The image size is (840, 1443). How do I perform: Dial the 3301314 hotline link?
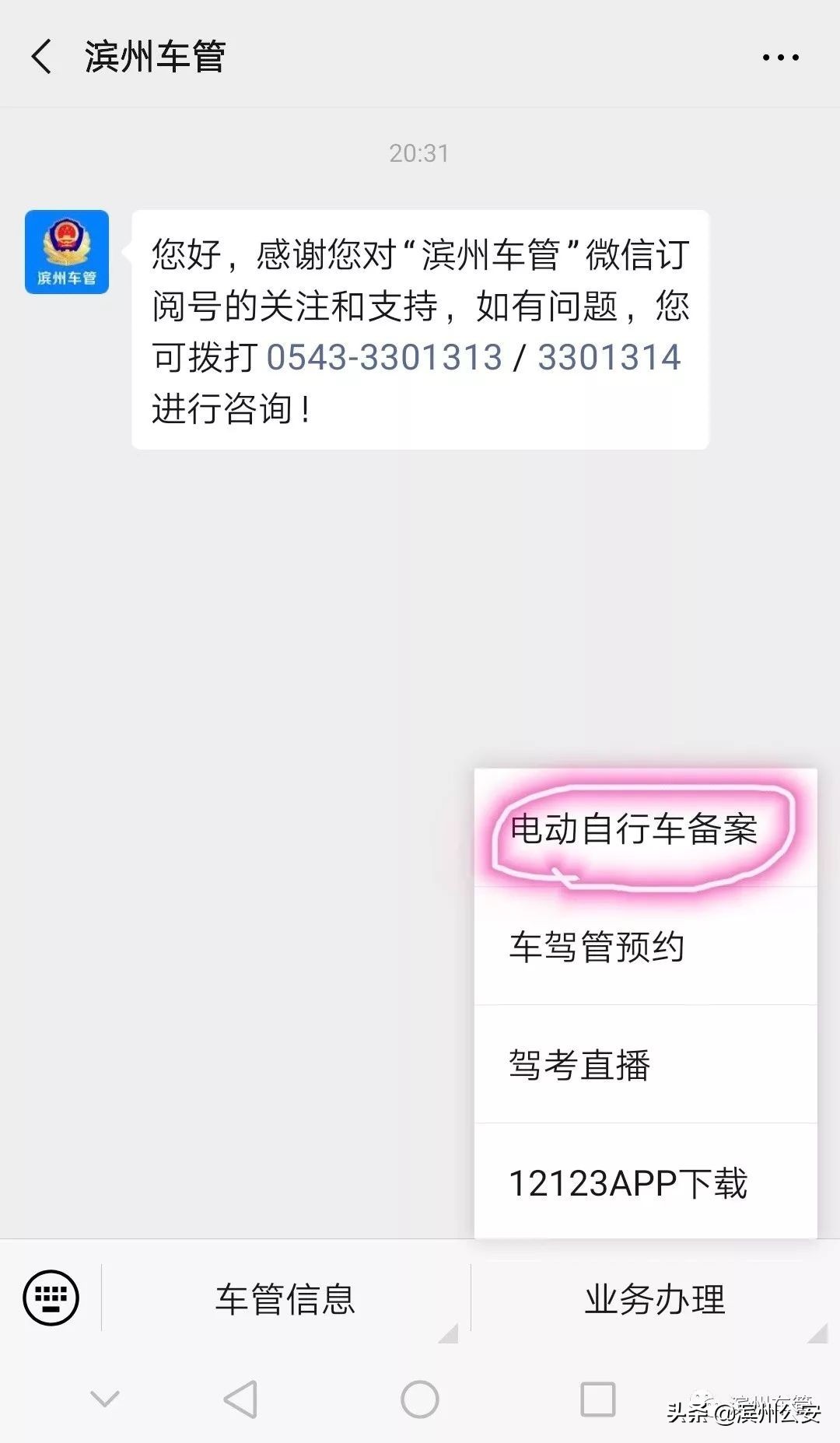tap(609, 358)
